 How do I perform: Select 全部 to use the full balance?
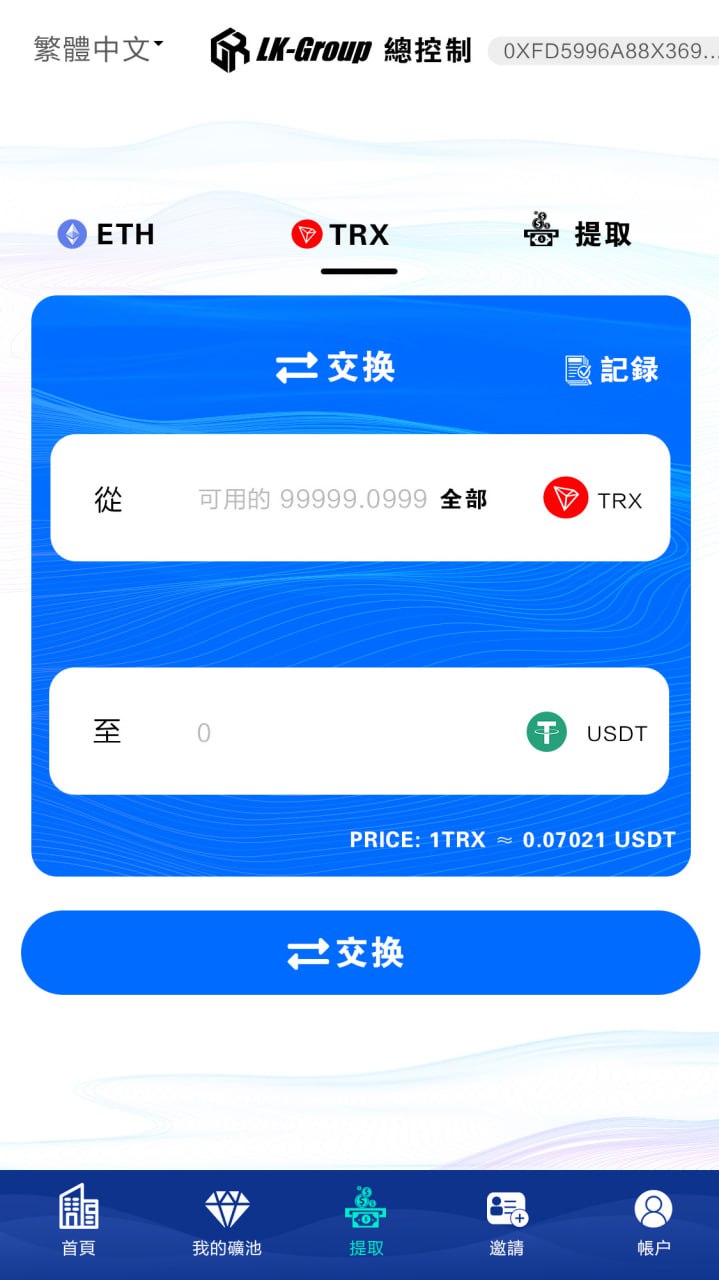point(464,499)
